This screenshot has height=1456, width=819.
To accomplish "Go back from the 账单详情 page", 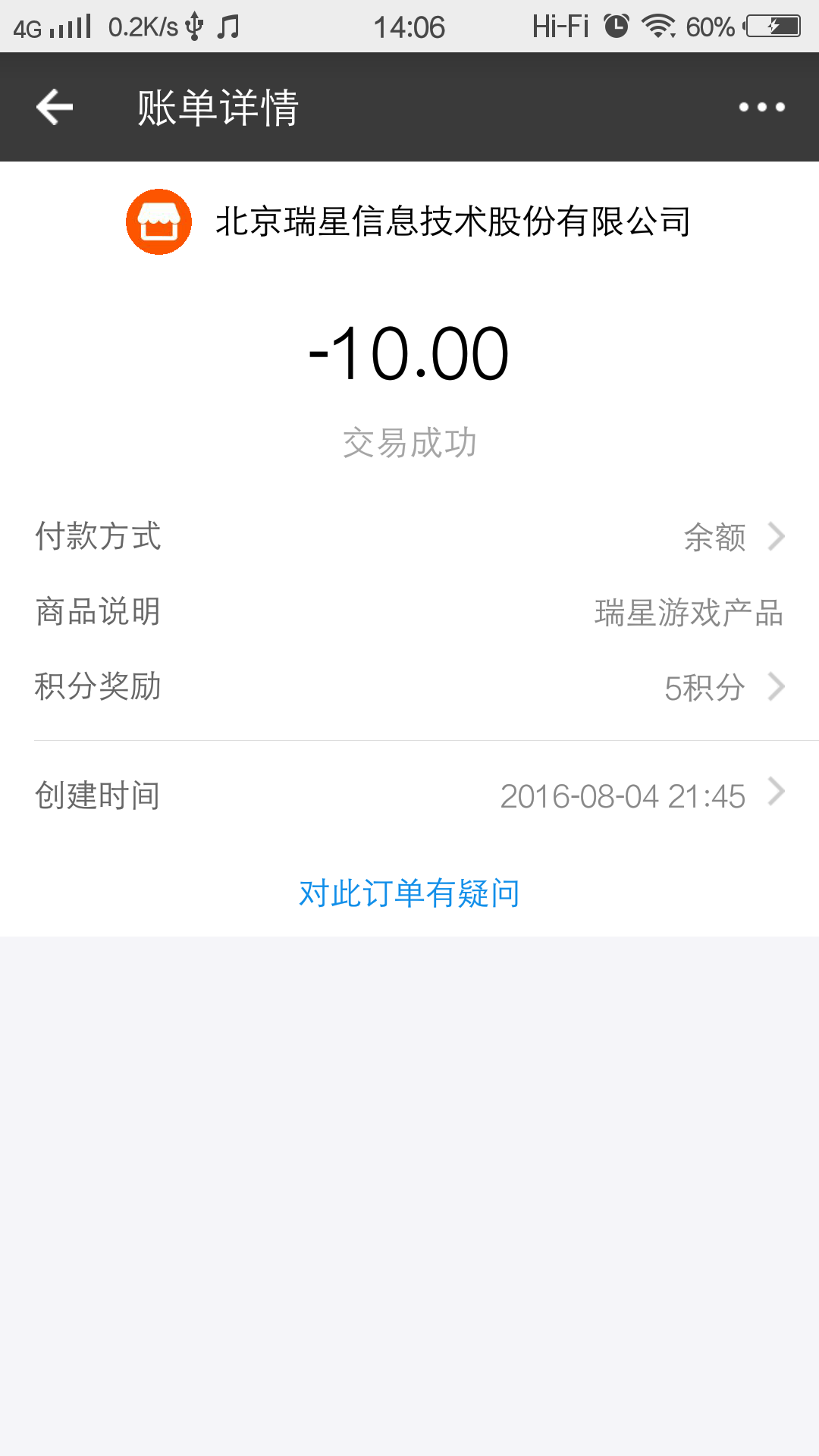I will pos(55,107).
